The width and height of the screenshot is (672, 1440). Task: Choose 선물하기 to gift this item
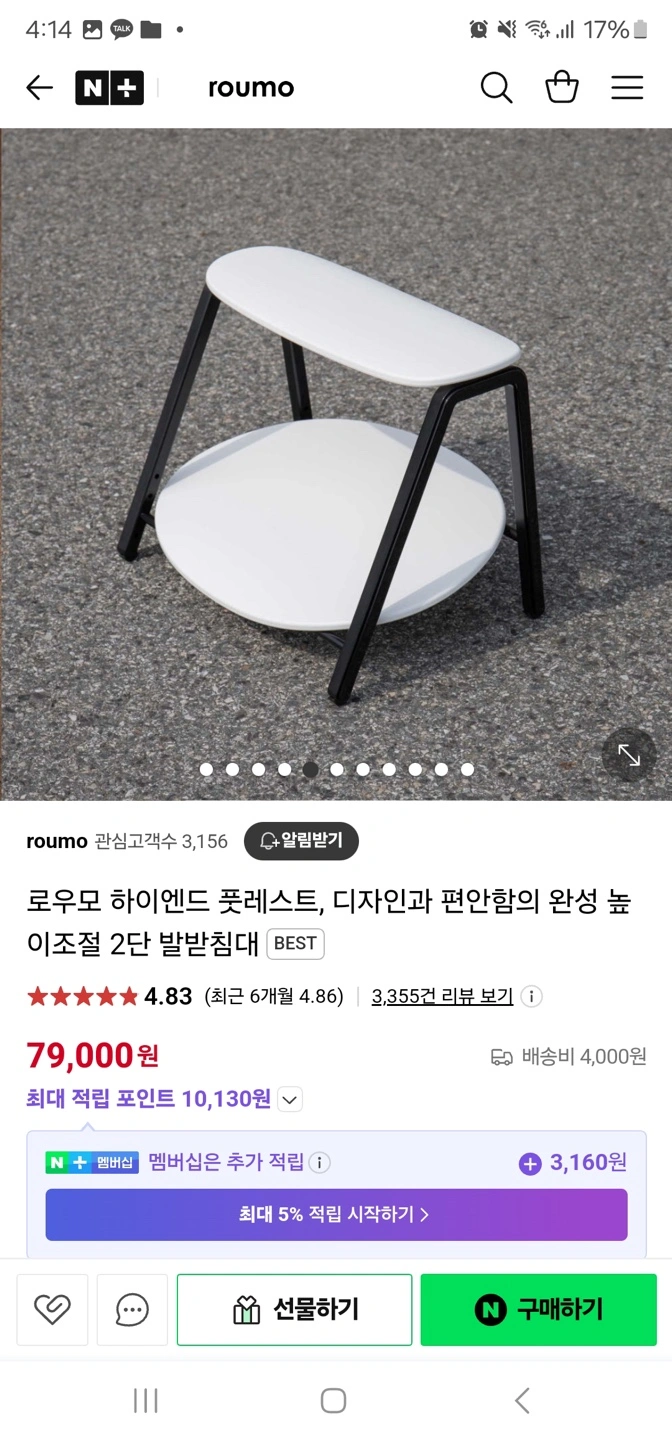tap(295, 1309)
